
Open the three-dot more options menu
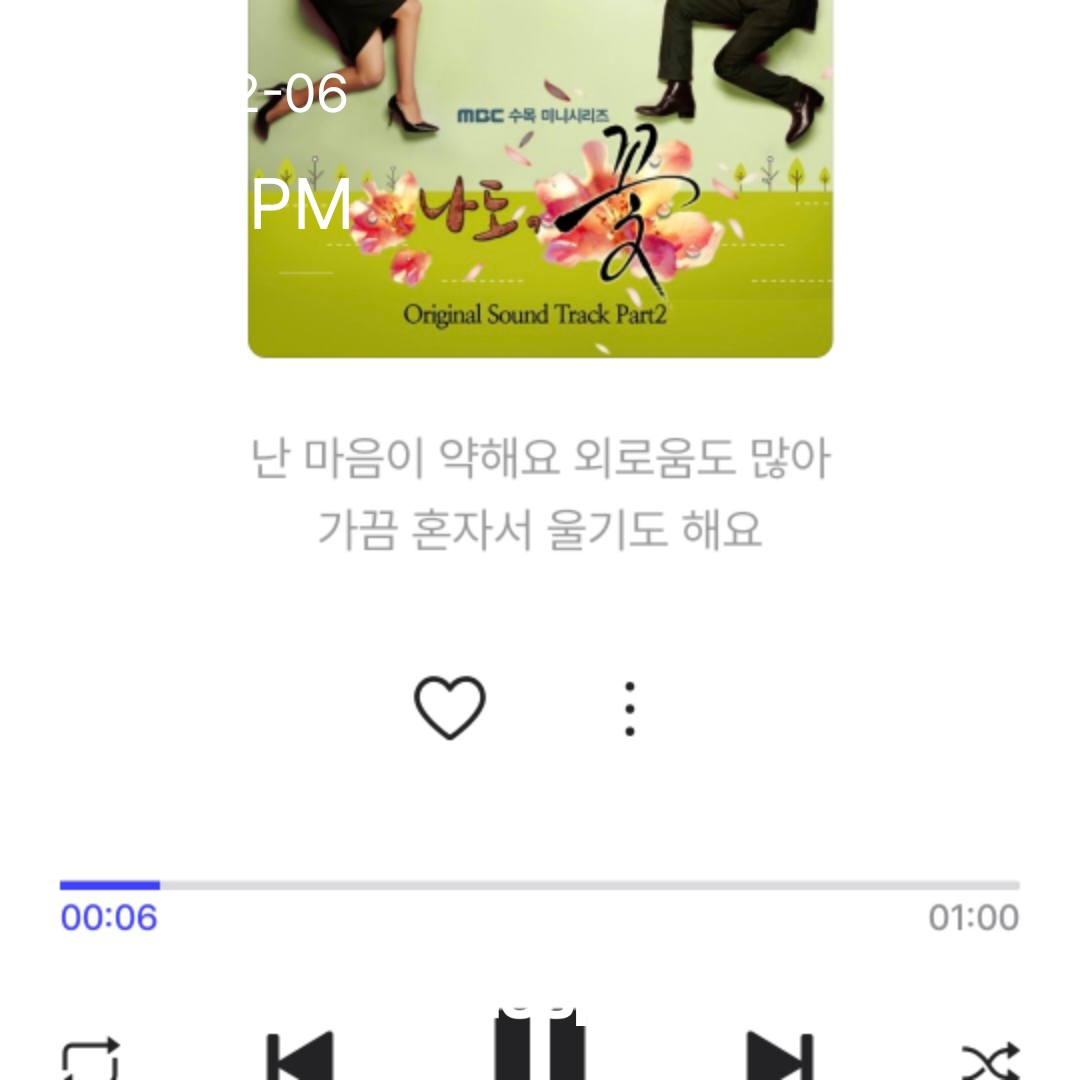coord(629,709)
